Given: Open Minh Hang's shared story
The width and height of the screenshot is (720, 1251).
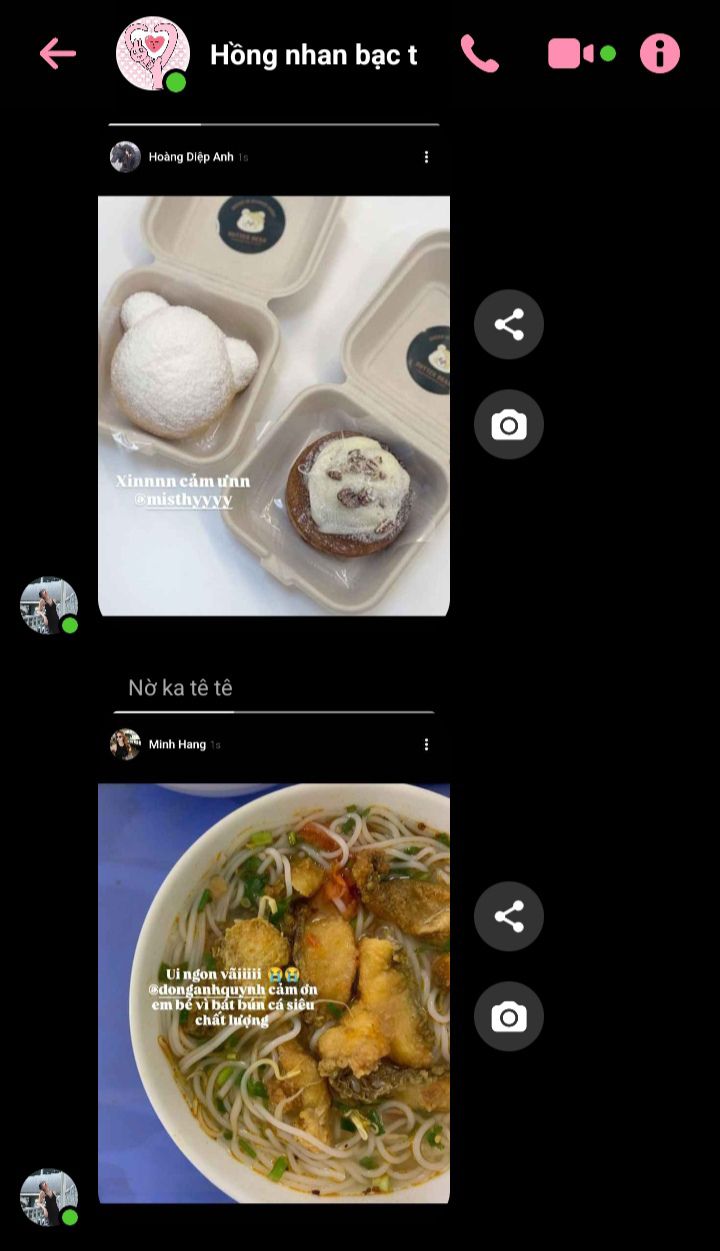Looking at the screenshot, I should point(273,992).
